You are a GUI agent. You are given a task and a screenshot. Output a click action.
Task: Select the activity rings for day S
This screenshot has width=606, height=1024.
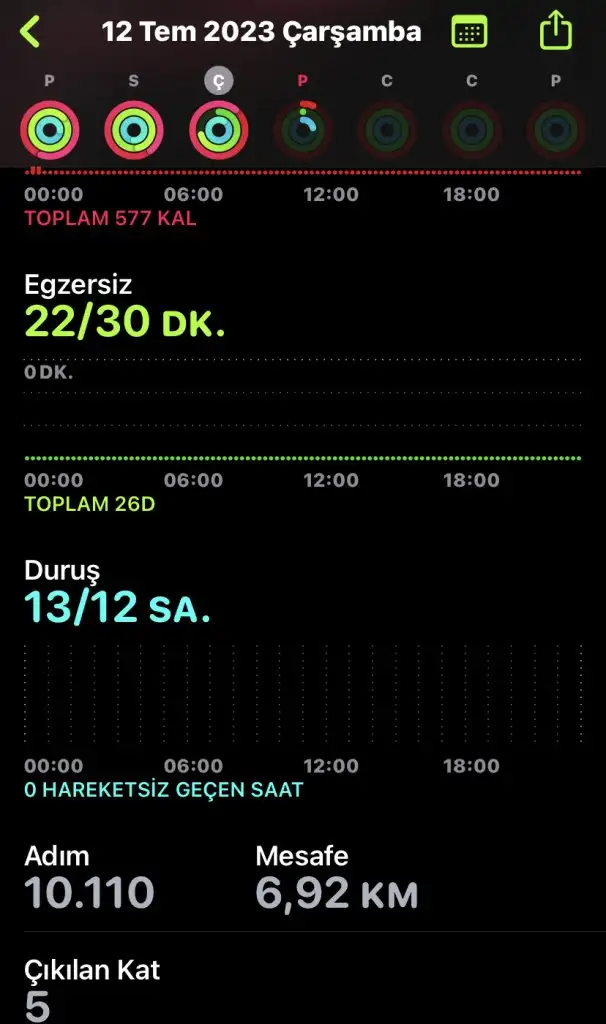click(134, 128)
